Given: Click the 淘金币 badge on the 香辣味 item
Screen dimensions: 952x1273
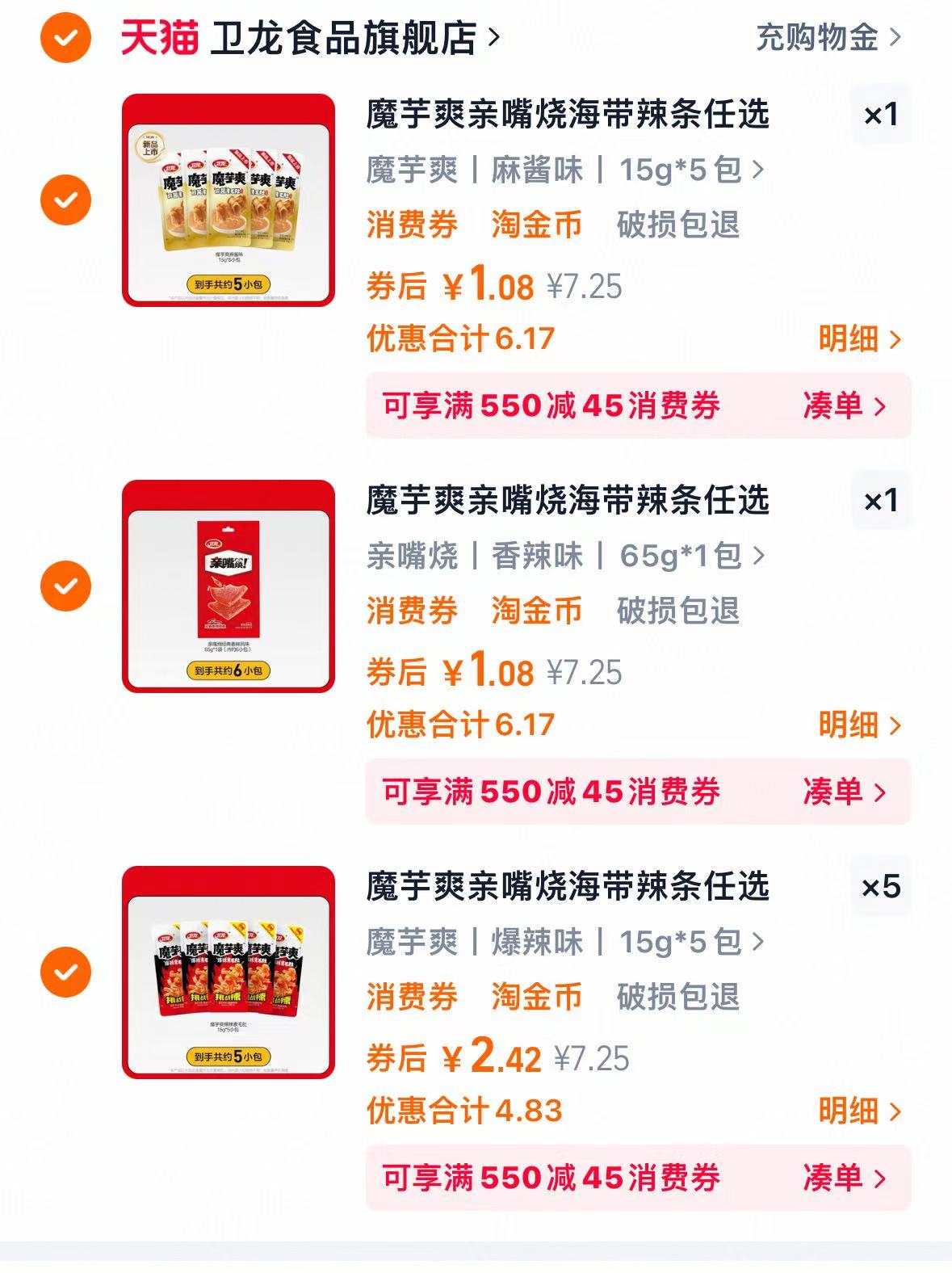Looking at the screenshot, I should tap(535, 611).
